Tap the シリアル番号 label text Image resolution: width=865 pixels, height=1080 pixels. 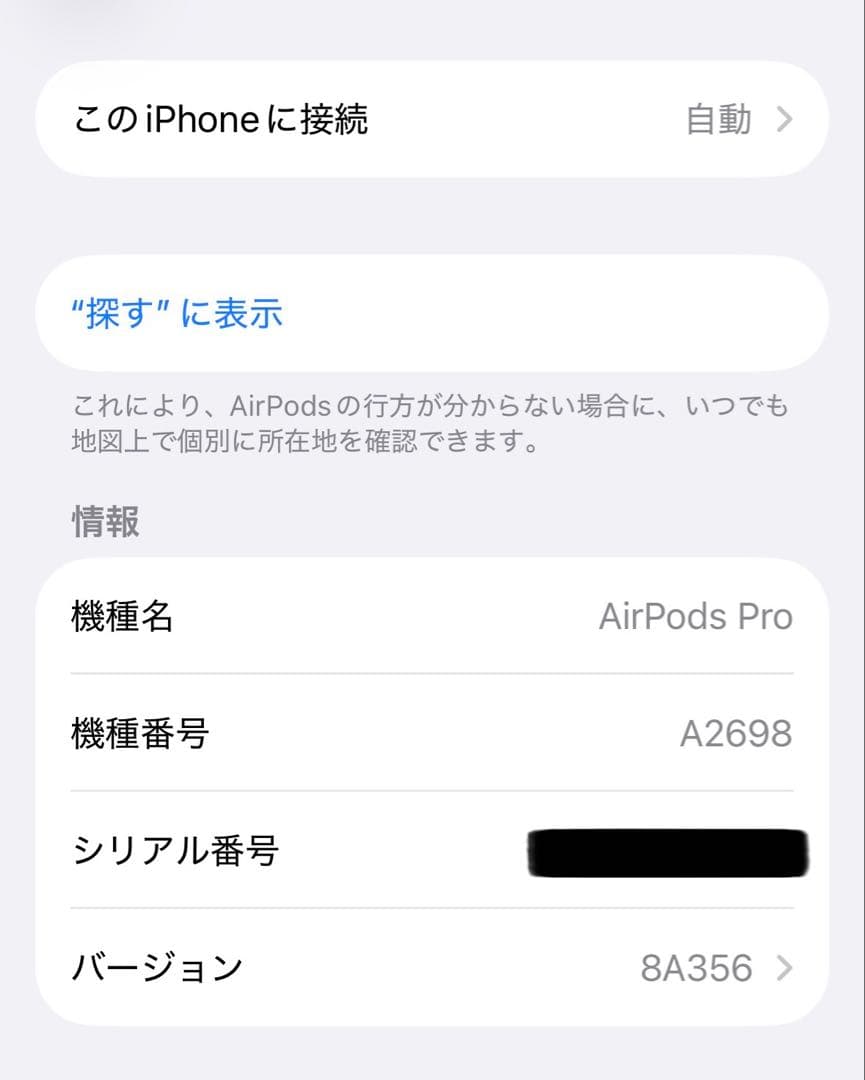(x=172, y=851)
